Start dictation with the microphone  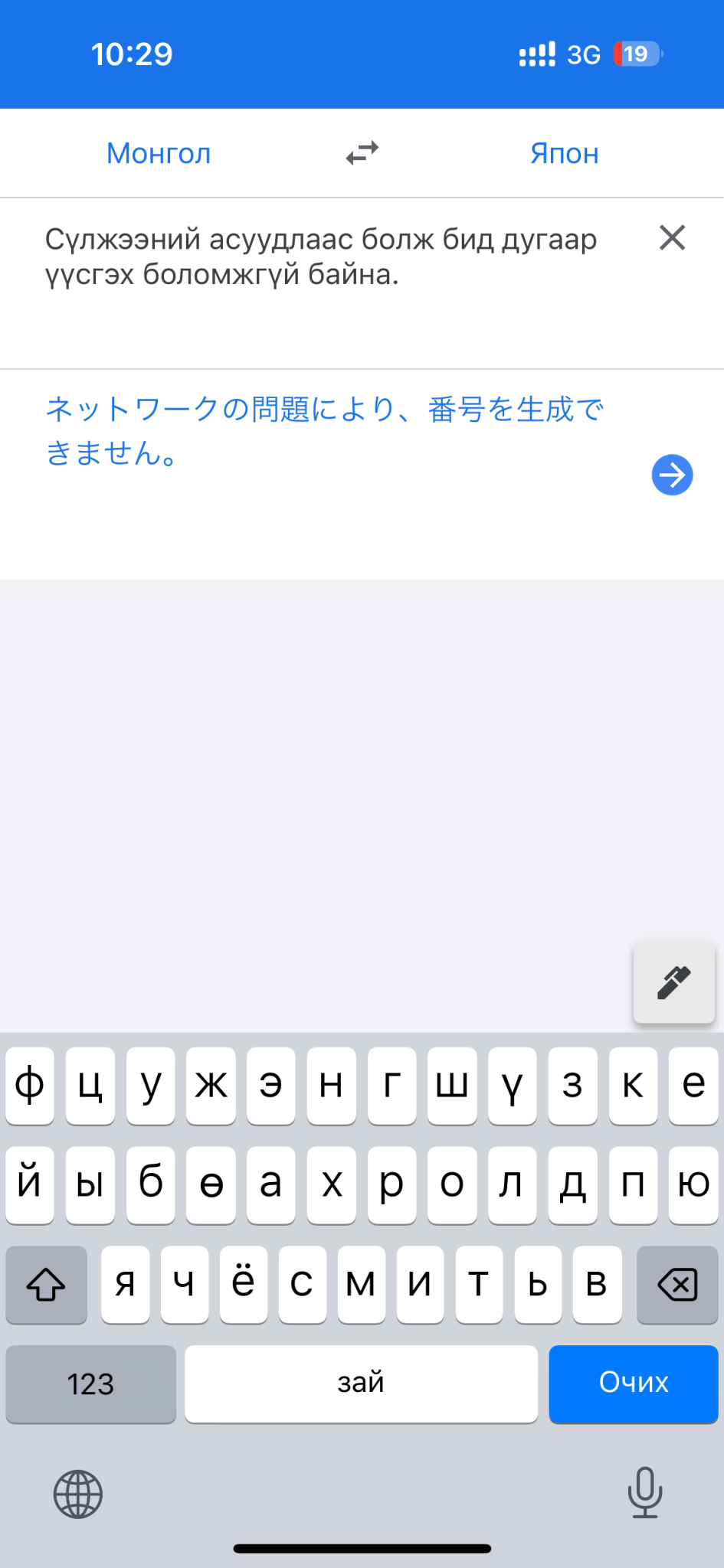(x=645, y=1492)
